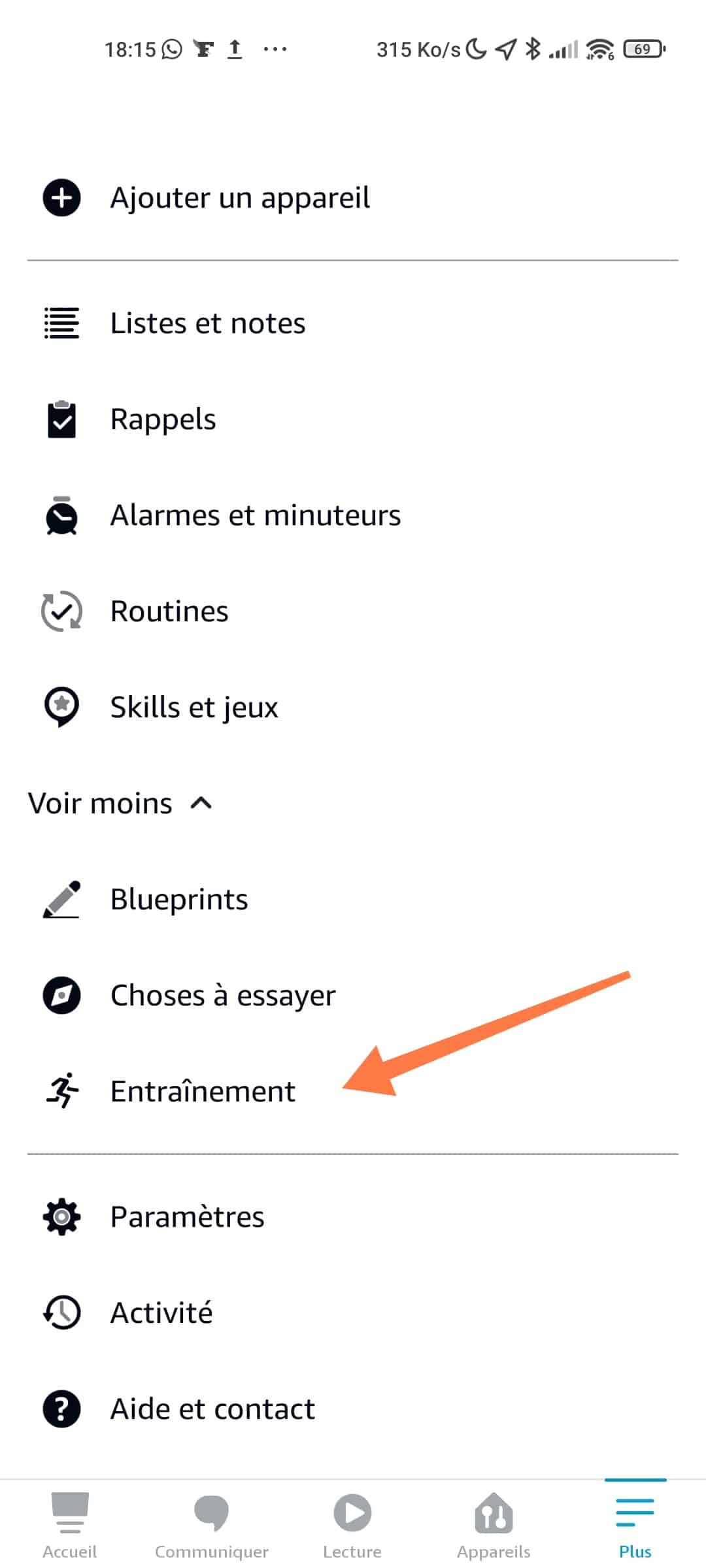Open Blueprints
Screen dimensions: 706x1568
coord(353,900)
